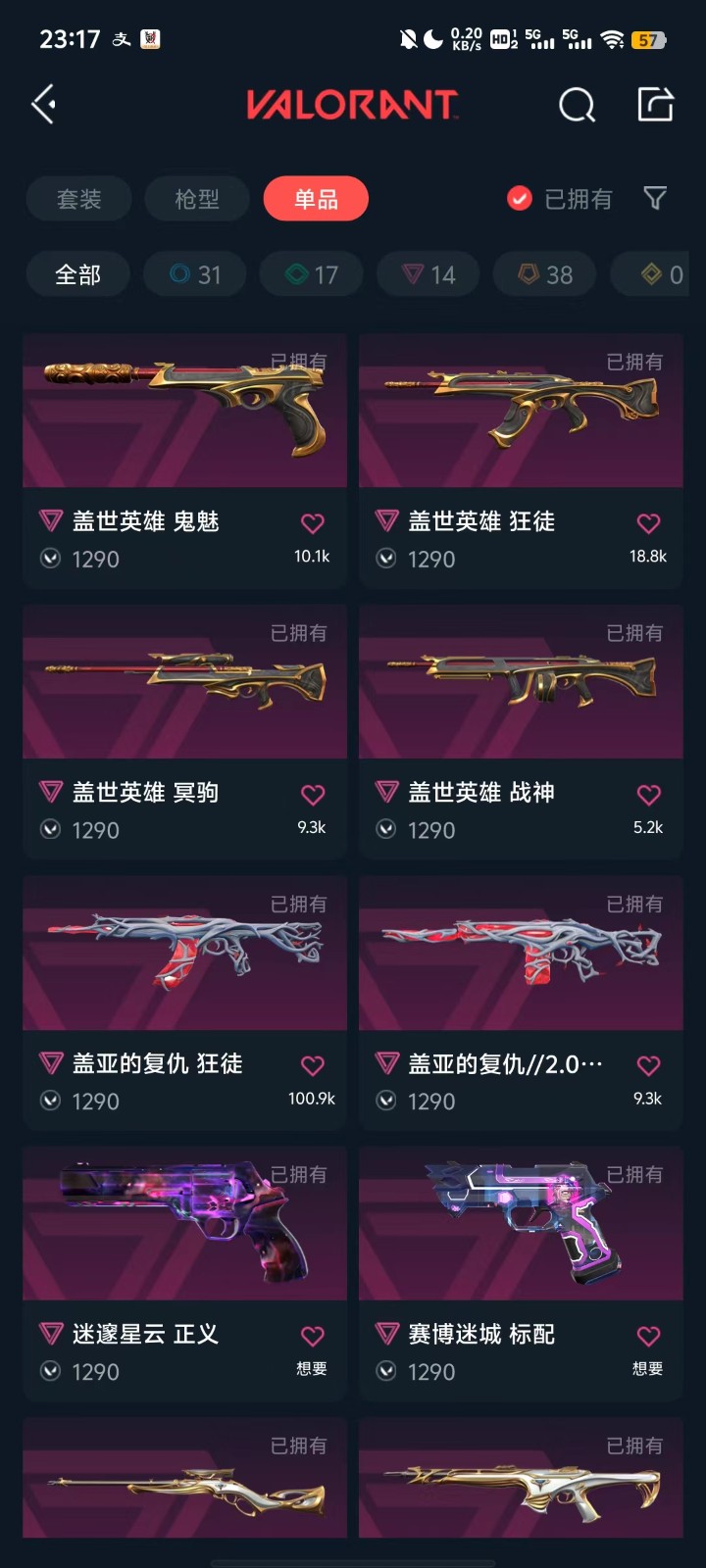
Task: Filter by the tier chip showing 17
Action: tap(312, 275)
